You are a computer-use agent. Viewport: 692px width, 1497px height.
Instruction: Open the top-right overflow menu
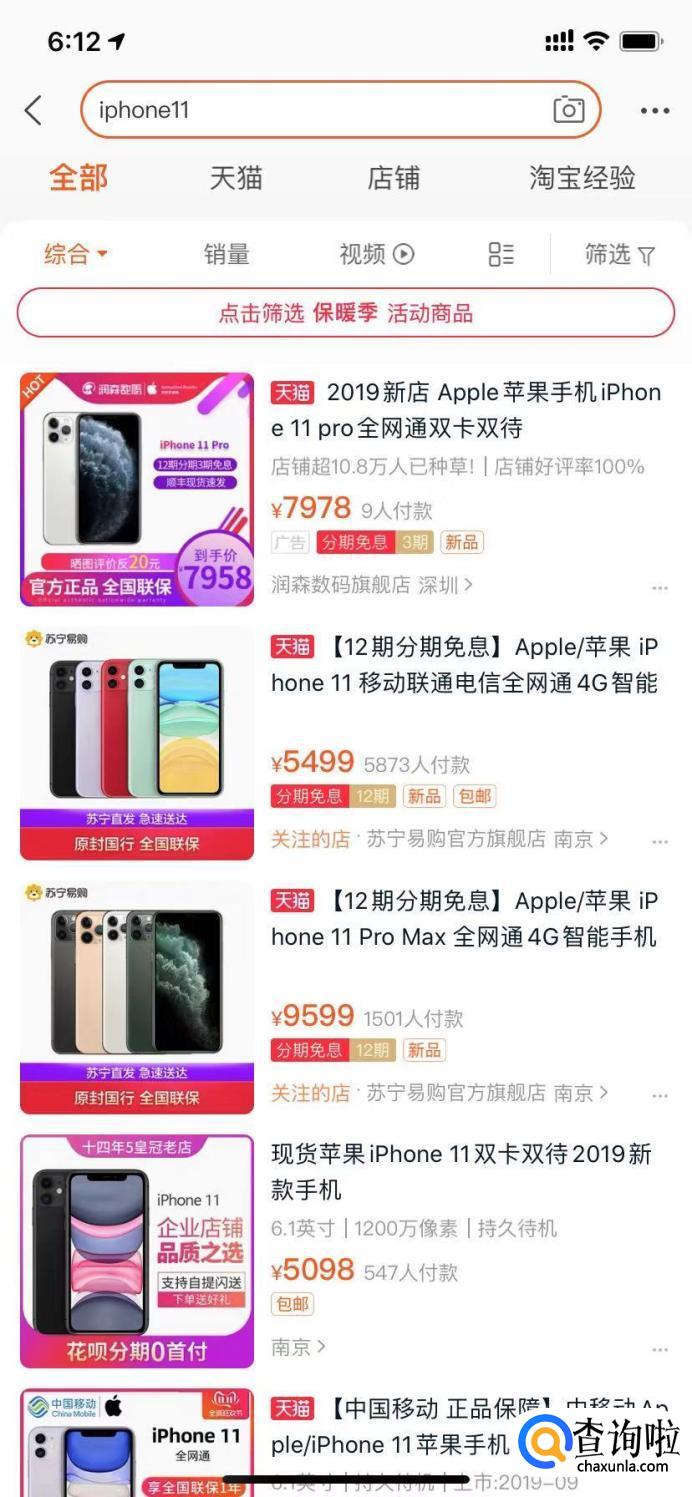[655, 111]
